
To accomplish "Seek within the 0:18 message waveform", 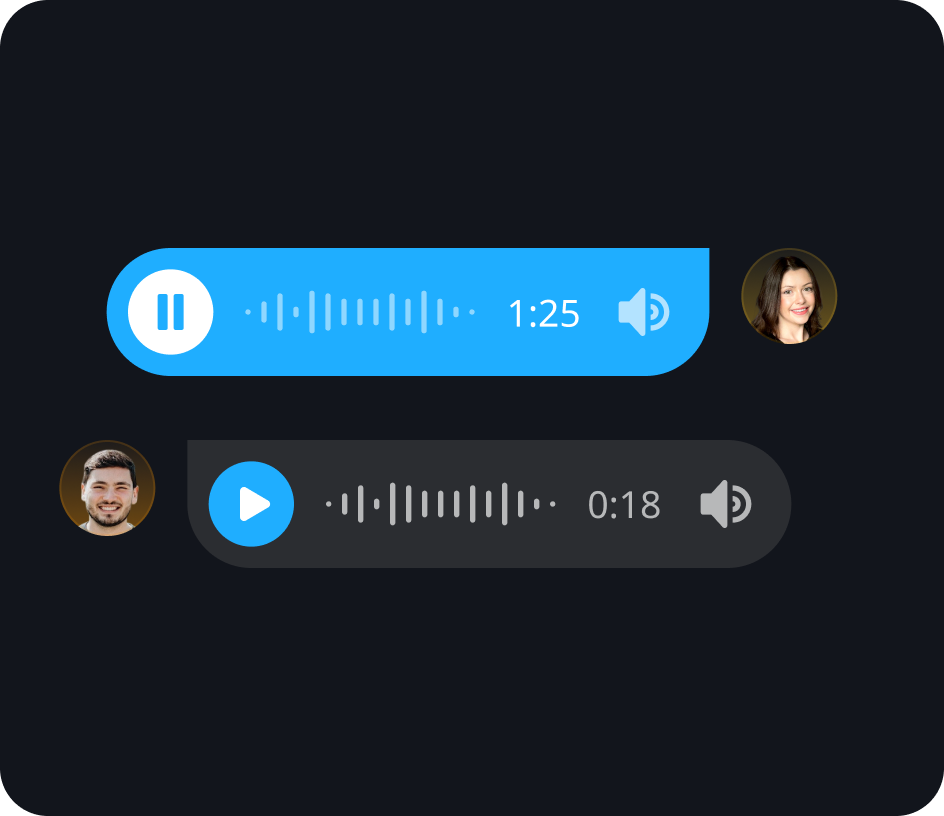I will tap(440, 504).
